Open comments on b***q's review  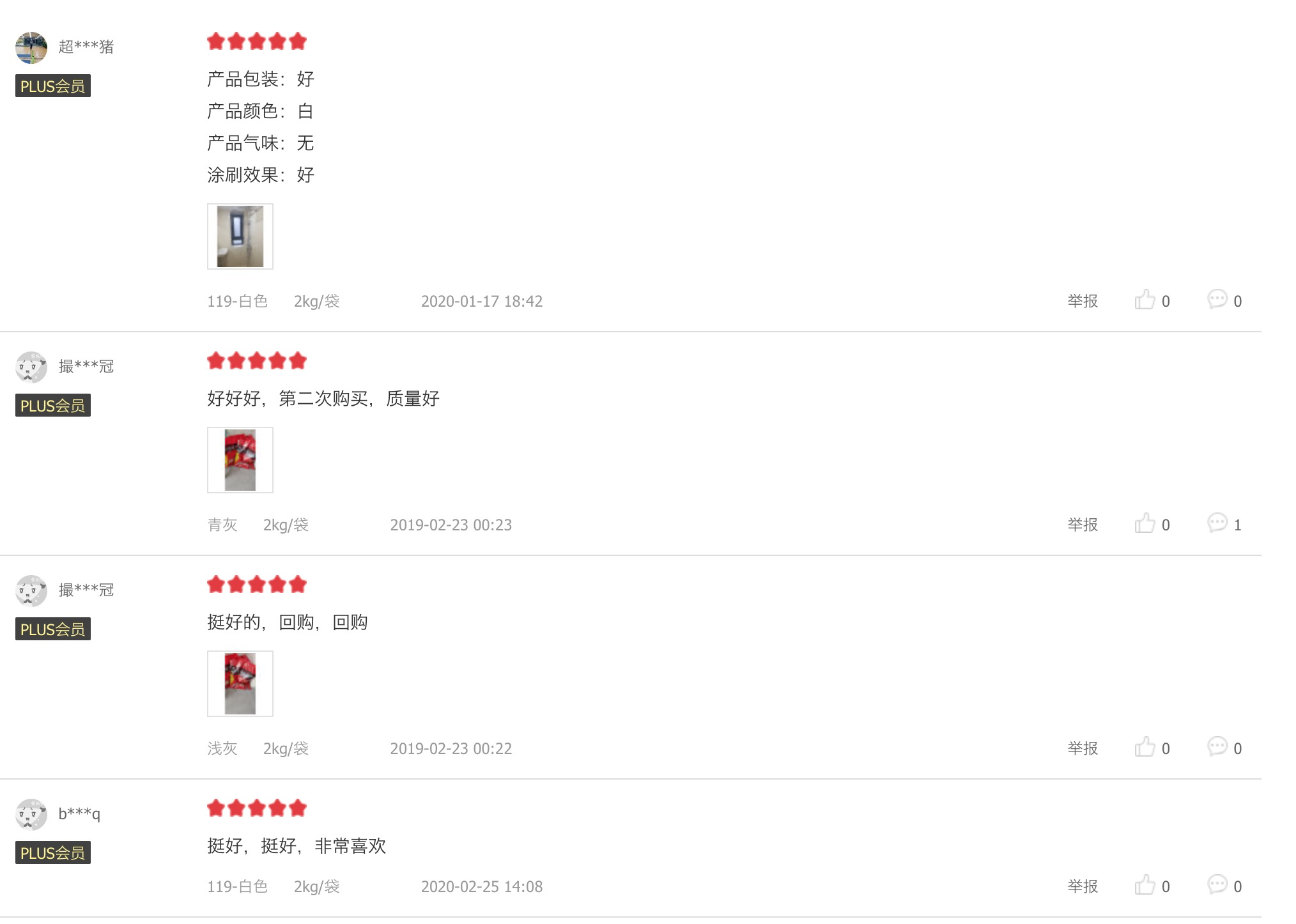pyautogui.click(x=1217, y=885)
